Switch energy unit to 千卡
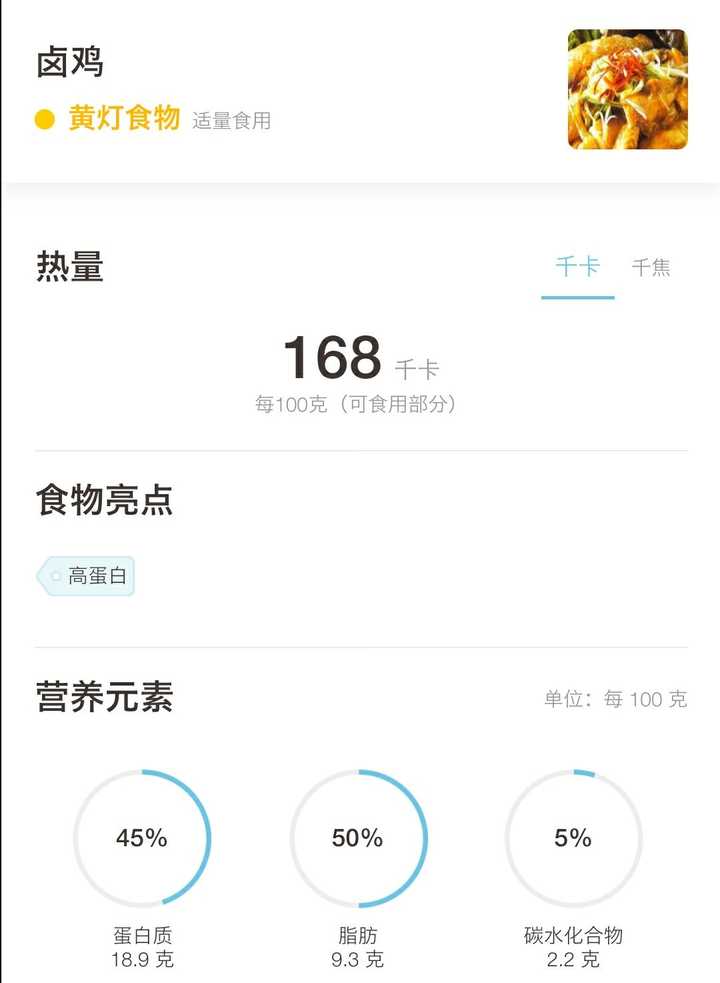The image size is (720, 983). click(x=577, y=267)
